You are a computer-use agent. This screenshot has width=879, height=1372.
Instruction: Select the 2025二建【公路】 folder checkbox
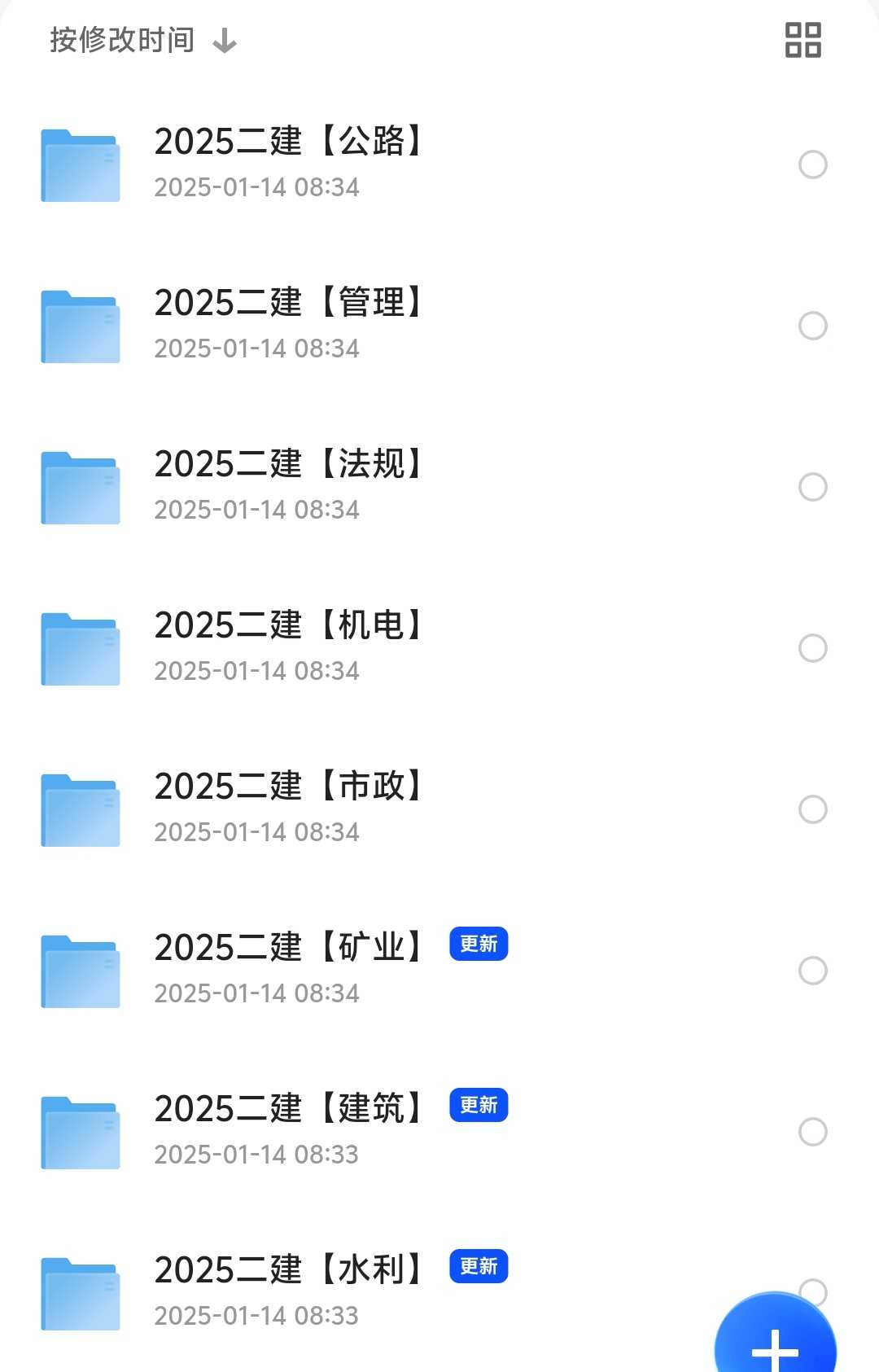point(813,167)
